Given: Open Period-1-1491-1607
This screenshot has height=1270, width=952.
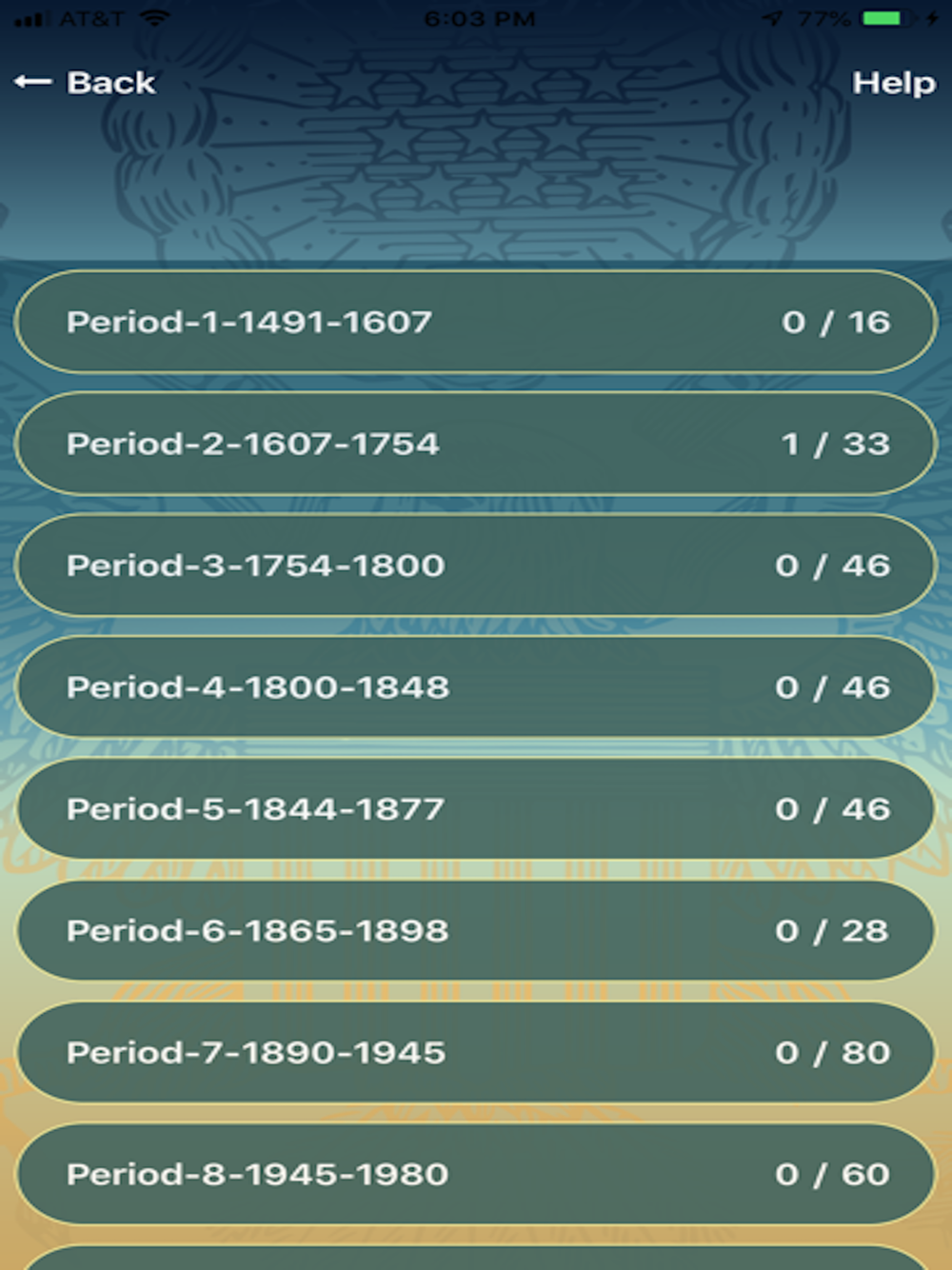Looking at the screenshot, I should pyautogui.click(x=476, y=322).
